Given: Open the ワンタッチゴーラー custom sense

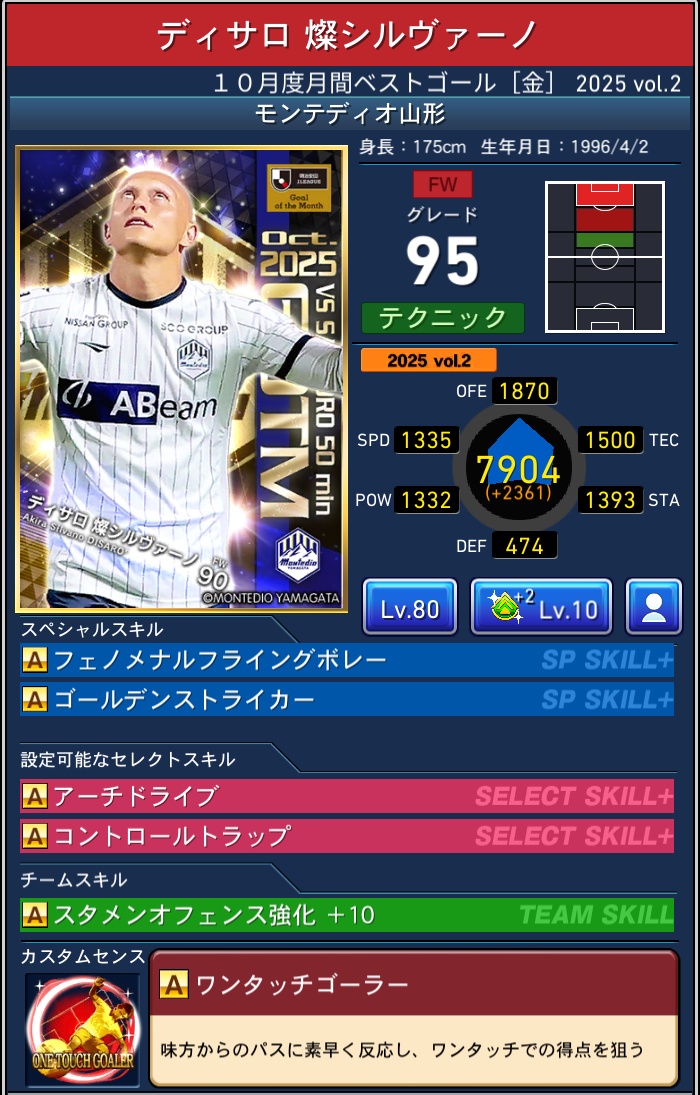Looking at the screenshot, I should tap(413, 1017).
